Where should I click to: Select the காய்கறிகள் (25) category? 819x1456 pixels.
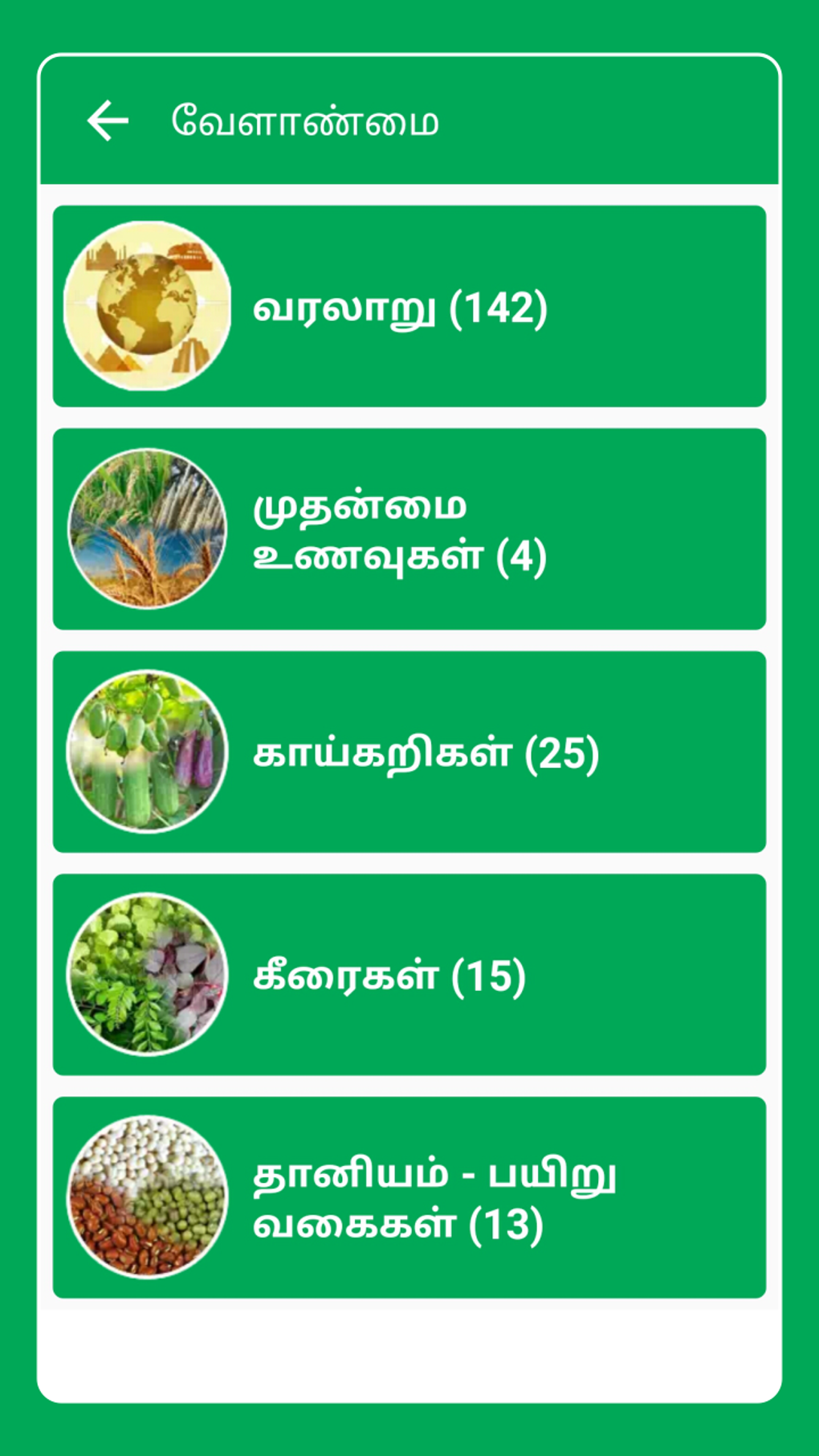click(x=409, y=752)
